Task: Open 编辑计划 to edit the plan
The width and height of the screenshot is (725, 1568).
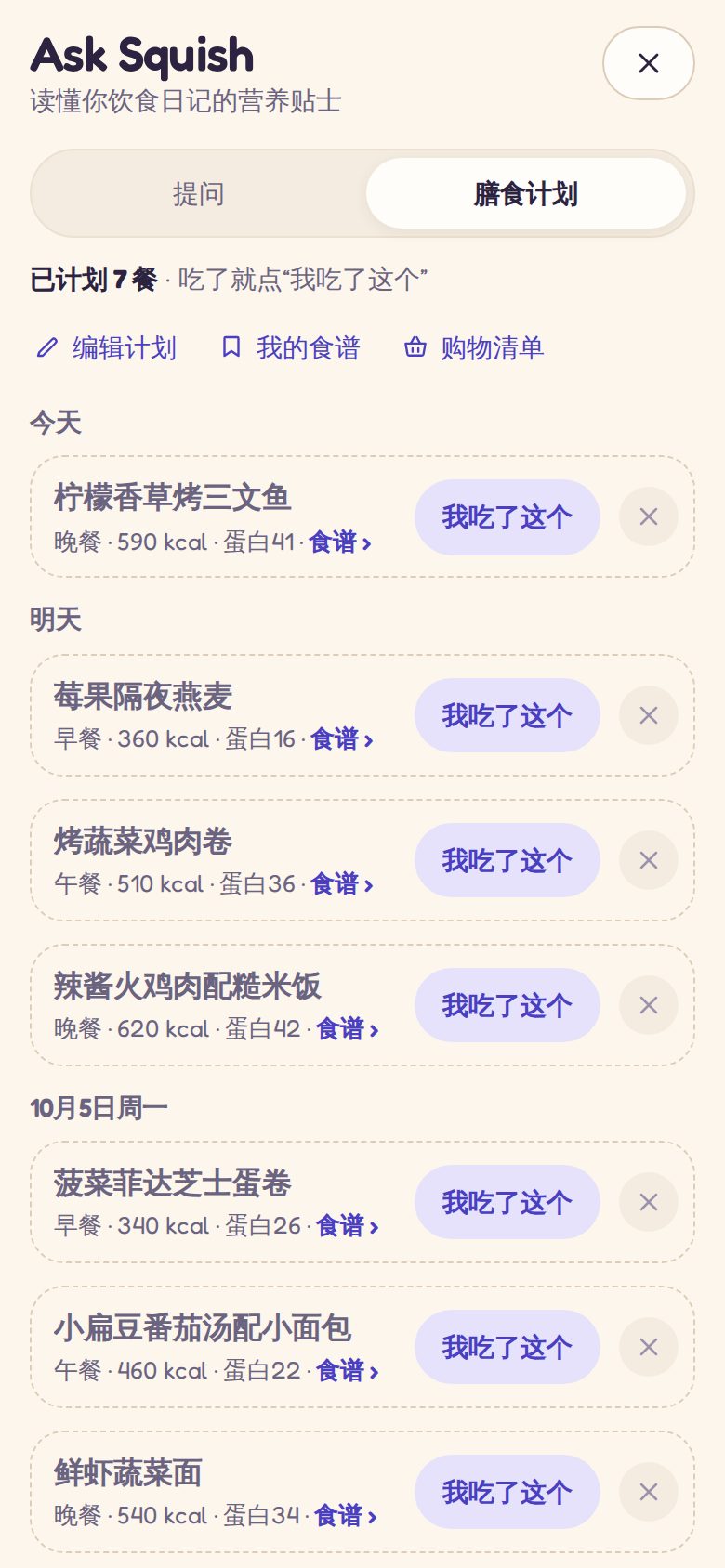Action: click(x=106, y=347)
